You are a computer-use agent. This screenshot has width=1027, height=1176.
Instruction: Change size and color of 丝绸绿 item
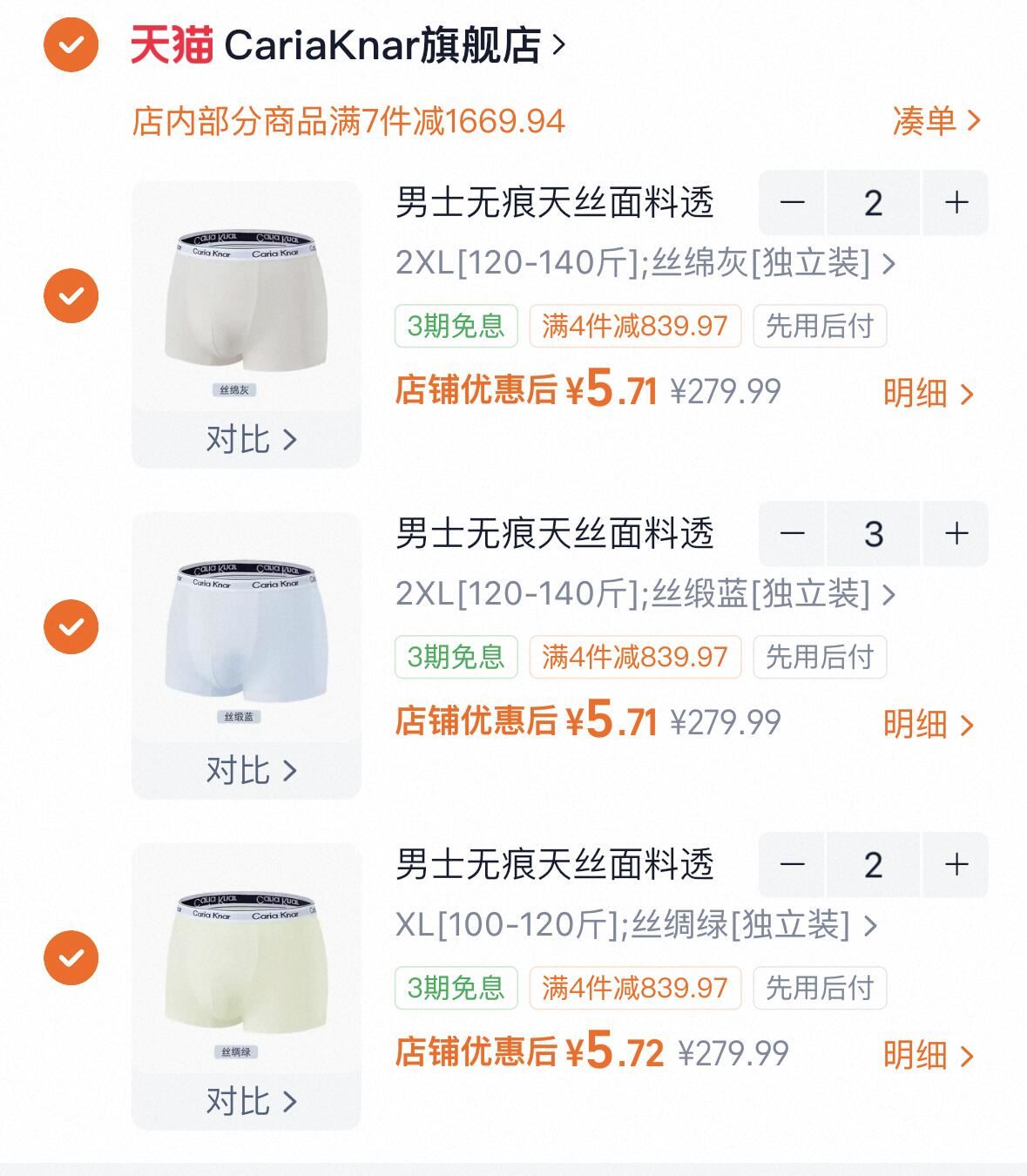pyautogui.click(x=636, y=925)
